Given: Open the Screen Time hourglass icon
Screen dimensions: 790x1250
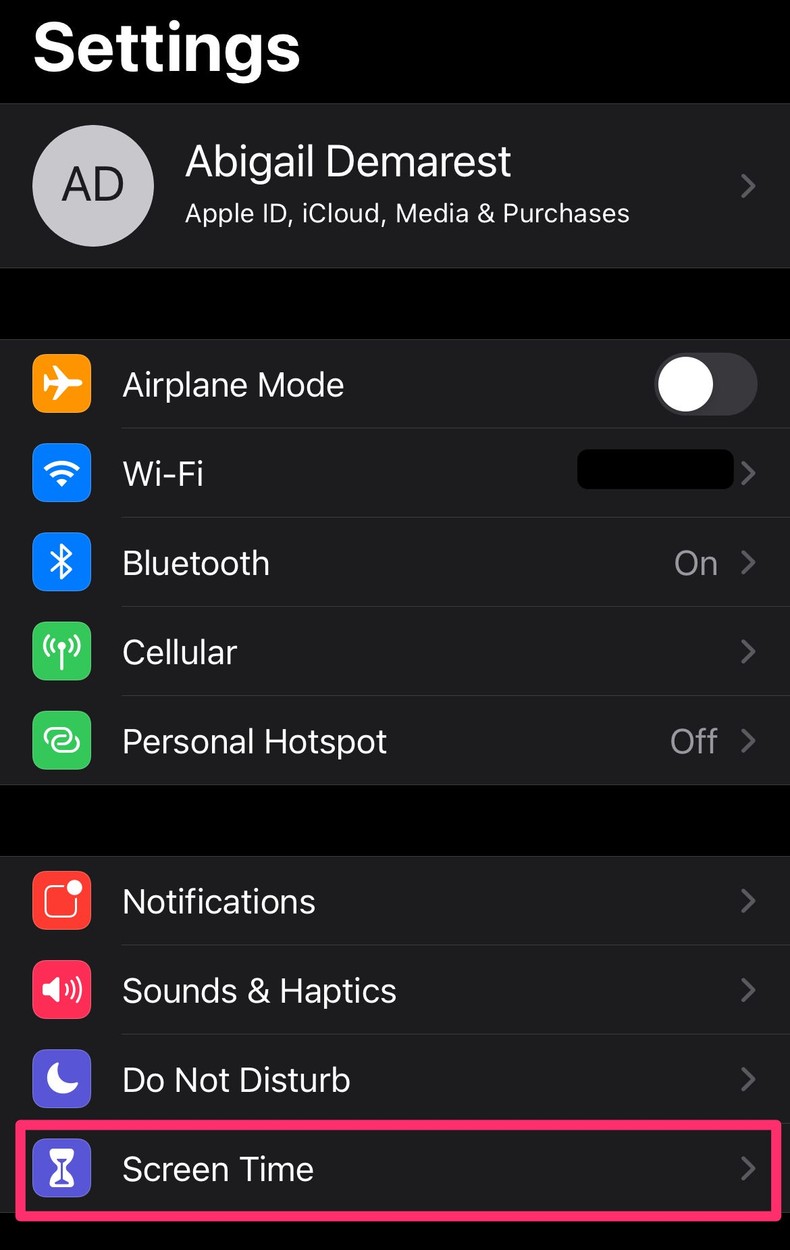Looking at the screenshot, I should tap(61, 1168).
